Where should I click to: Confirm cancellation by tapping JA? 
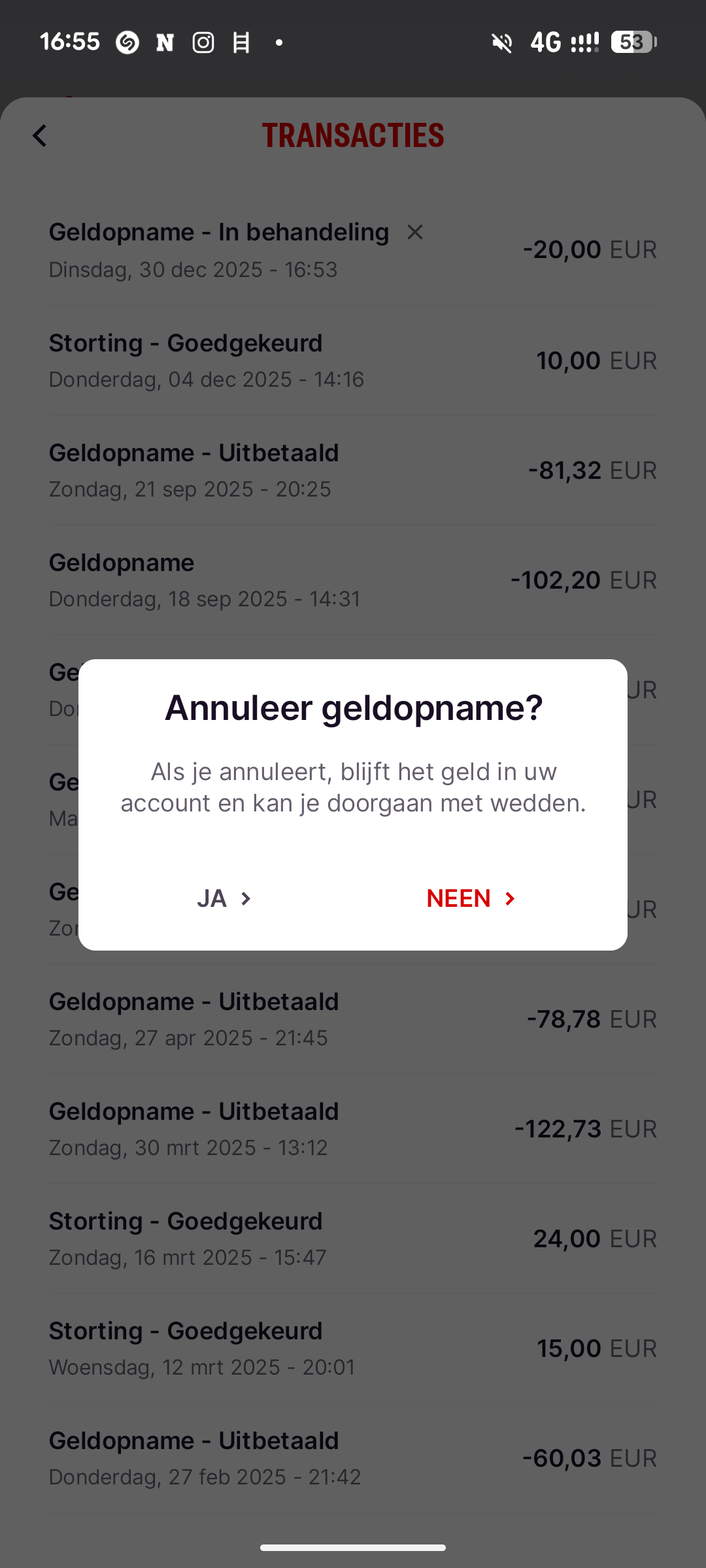coord(224,898)
